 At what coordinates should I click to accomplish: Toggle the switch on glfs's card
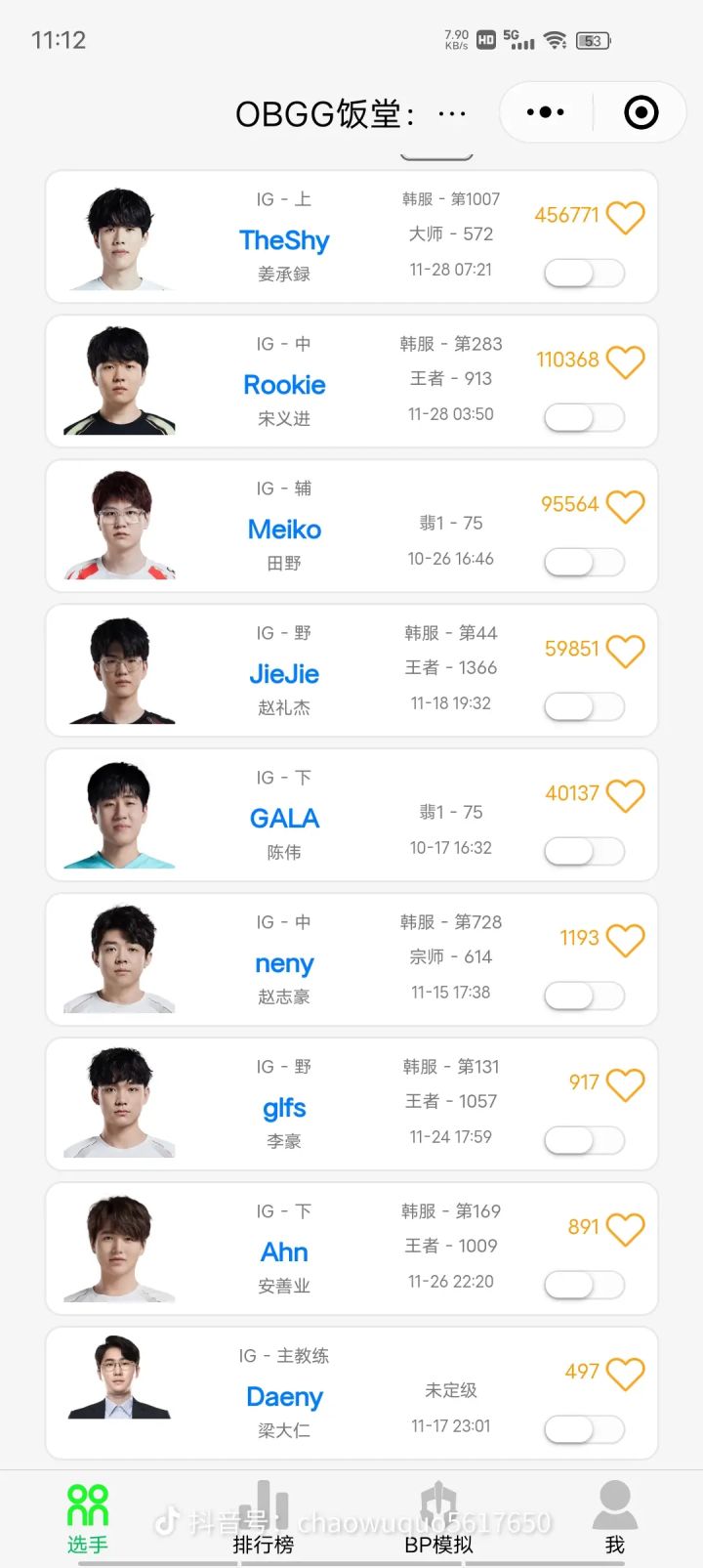click(584, 1140)
